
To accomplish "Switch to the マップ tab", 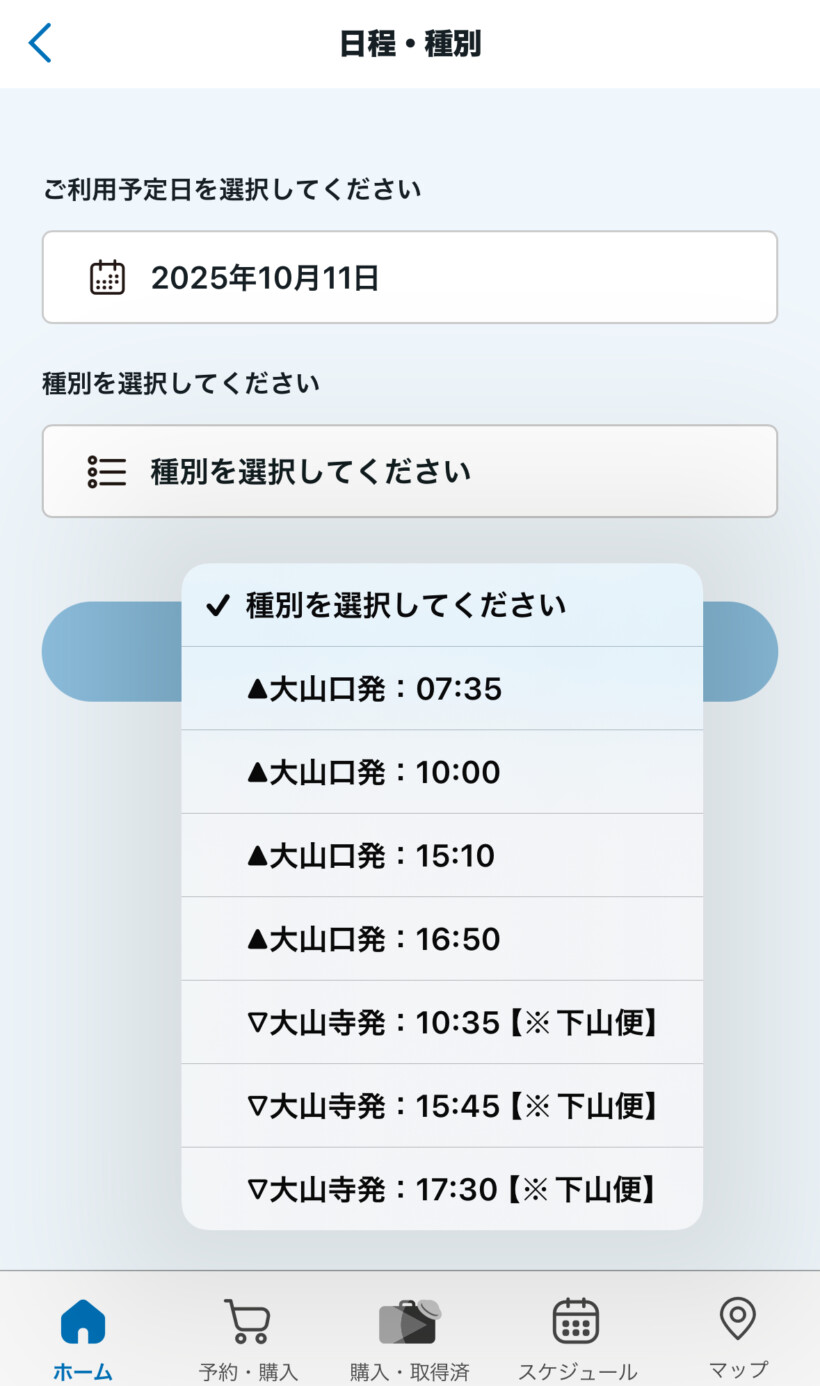I will (x=738, y=1338).
